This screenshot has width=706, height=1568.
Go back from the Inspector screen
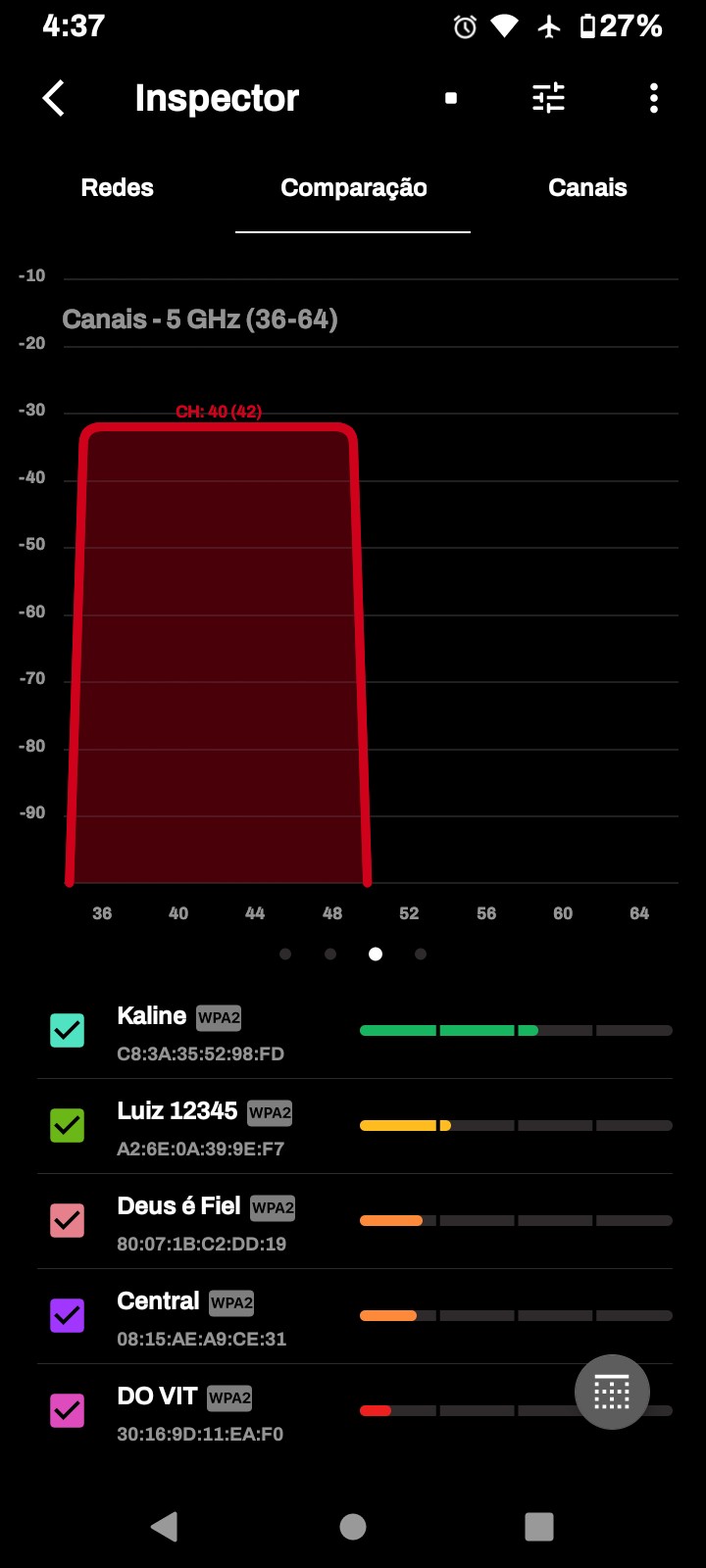[54, 98]
